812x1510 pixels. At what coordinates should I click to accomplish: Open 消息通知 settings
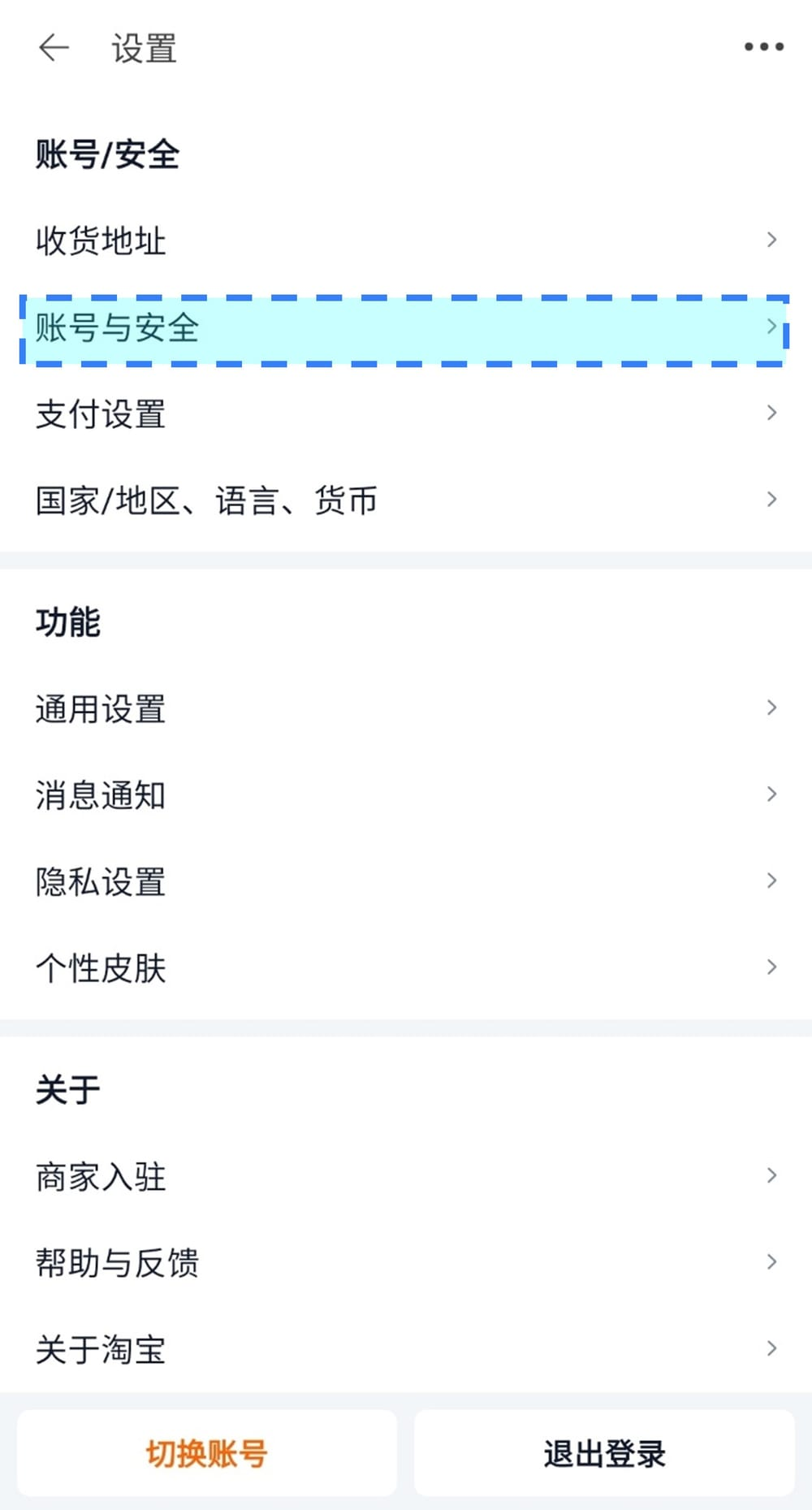(406, 794)
